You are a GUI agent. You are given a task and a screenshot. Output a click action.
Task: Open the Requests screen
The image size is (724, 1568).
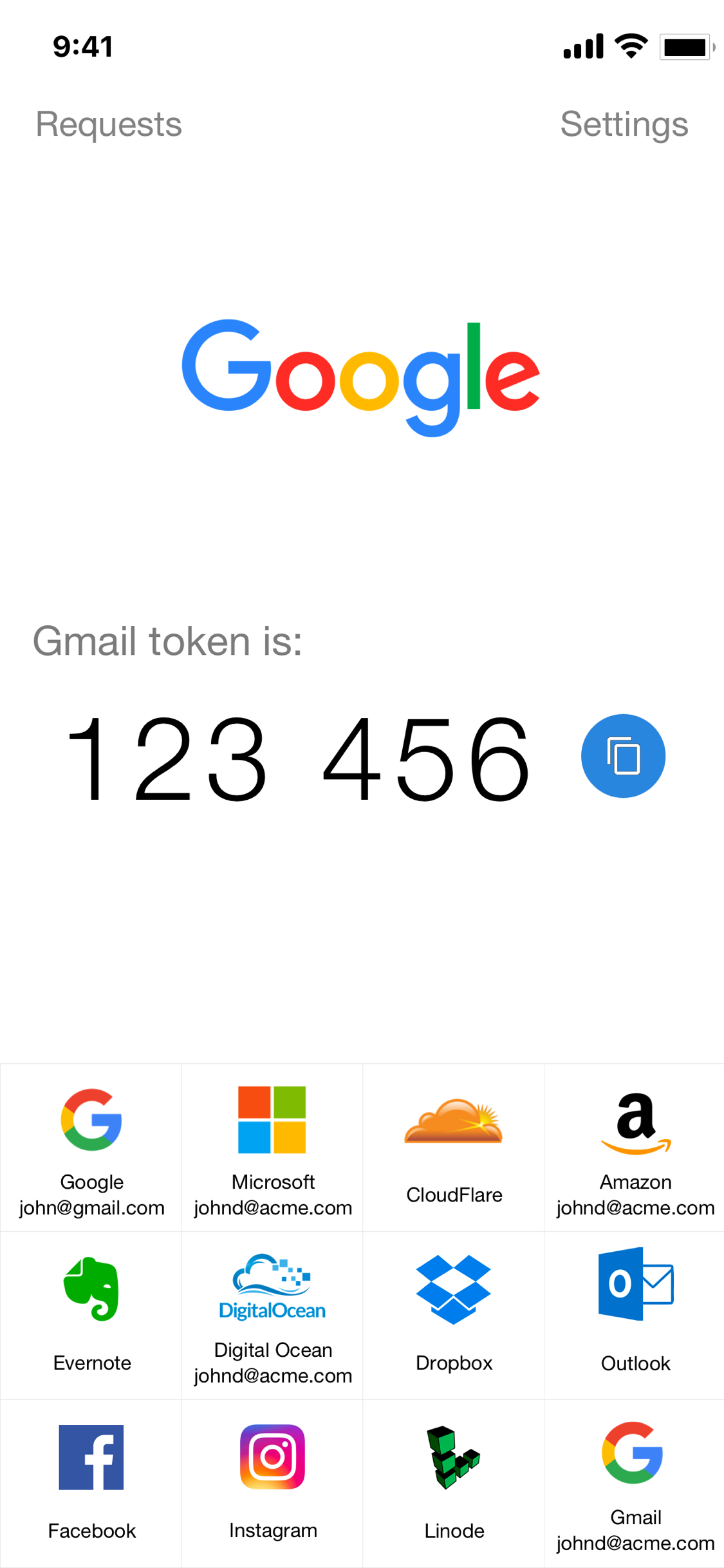[108, 124]
